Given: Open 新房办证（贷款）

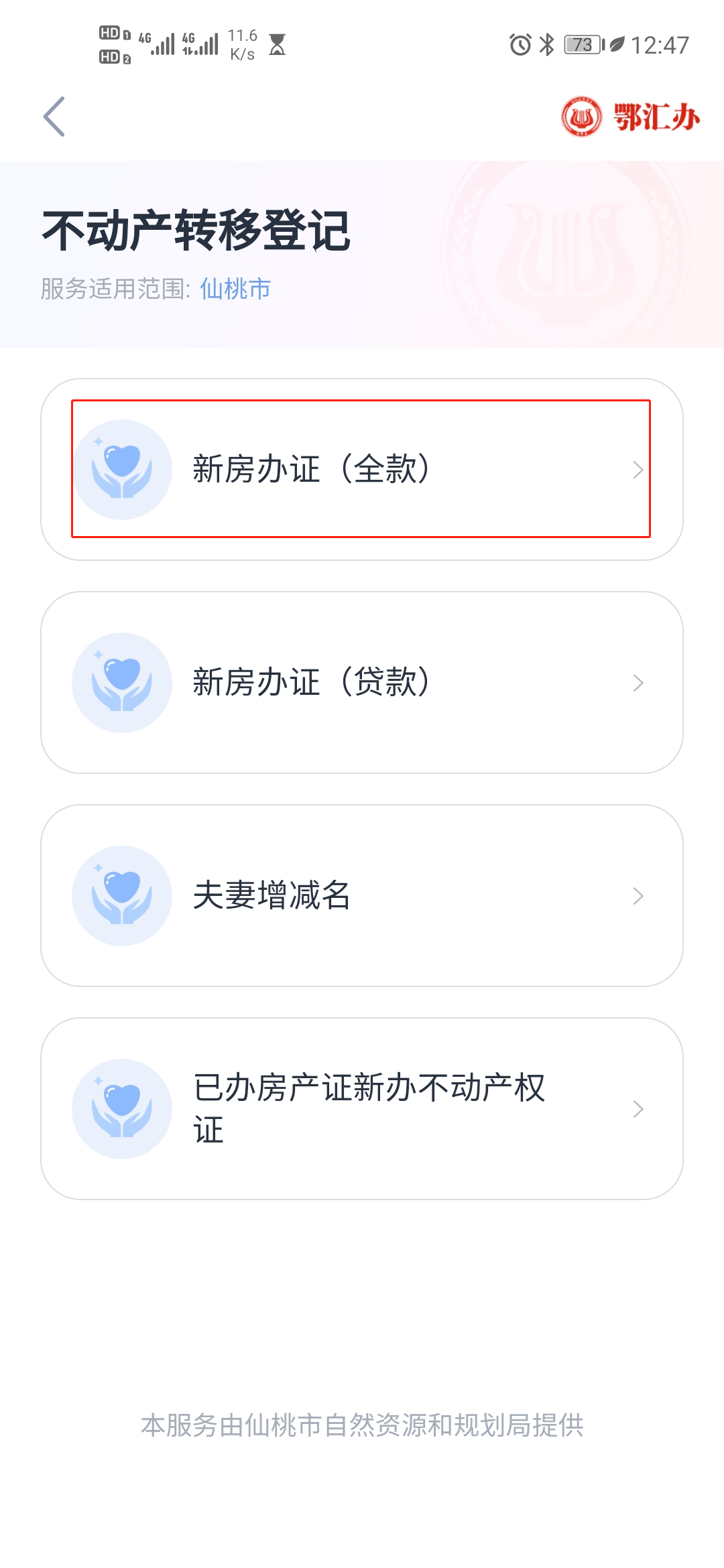Looking at the screenshot, I should pyautogui.click(x=361, y=682).
